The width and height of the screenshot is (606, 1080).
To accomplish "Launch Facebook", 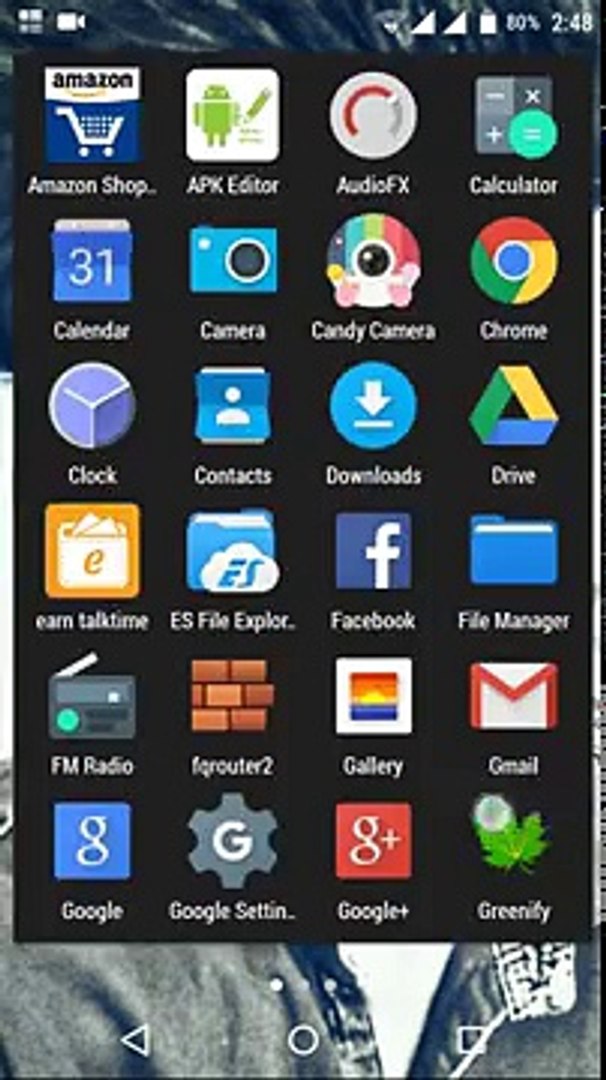I will click(x=373, y=551).
